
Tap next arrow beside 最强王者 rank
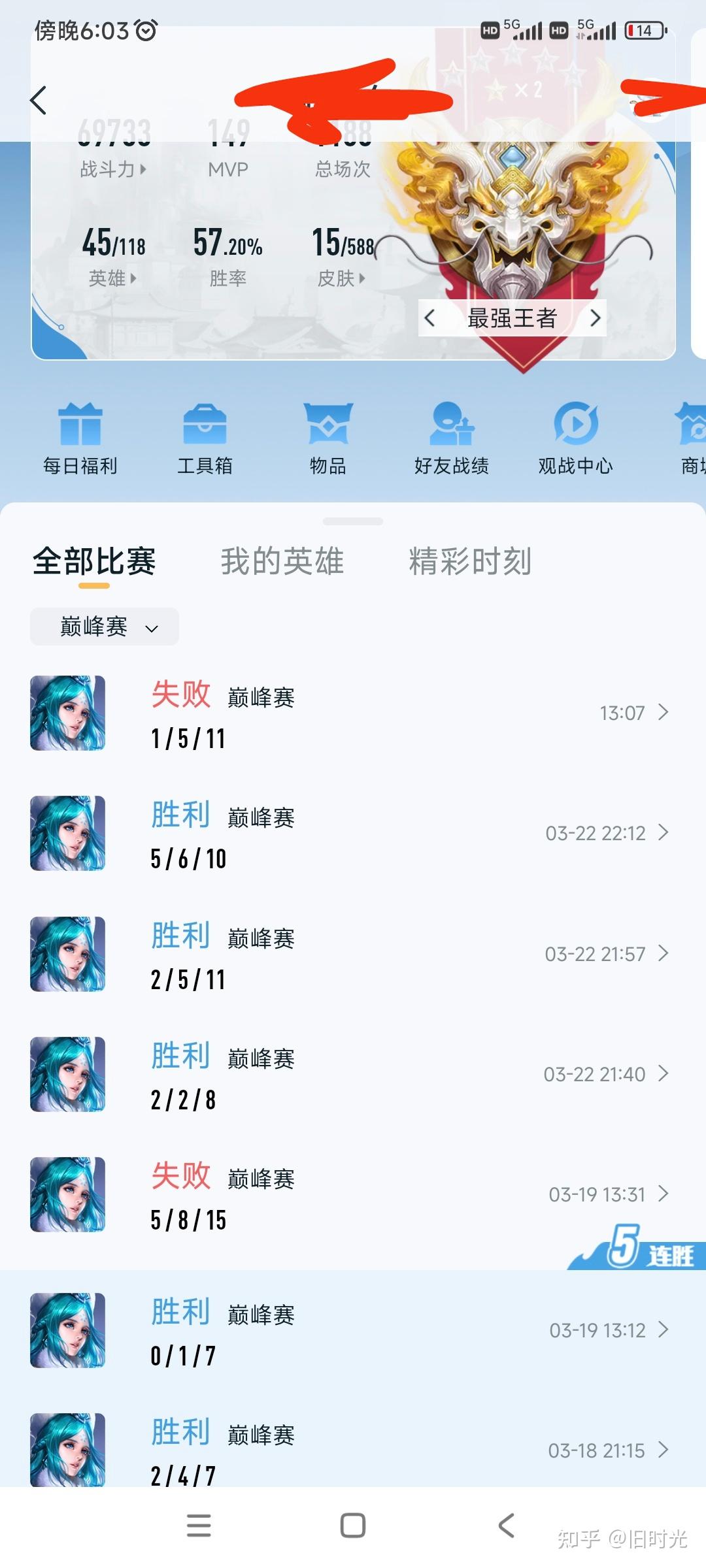coord(596,318)
